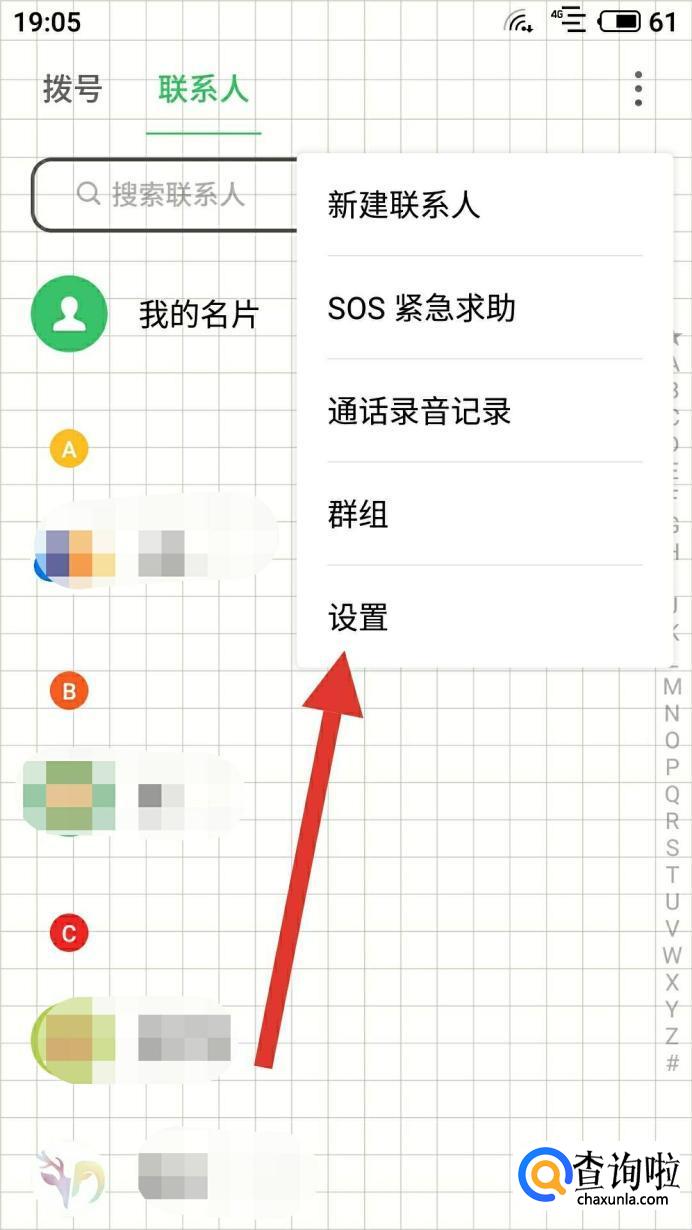Tap the three-dot overflow icon

click(x=638, y=89)
